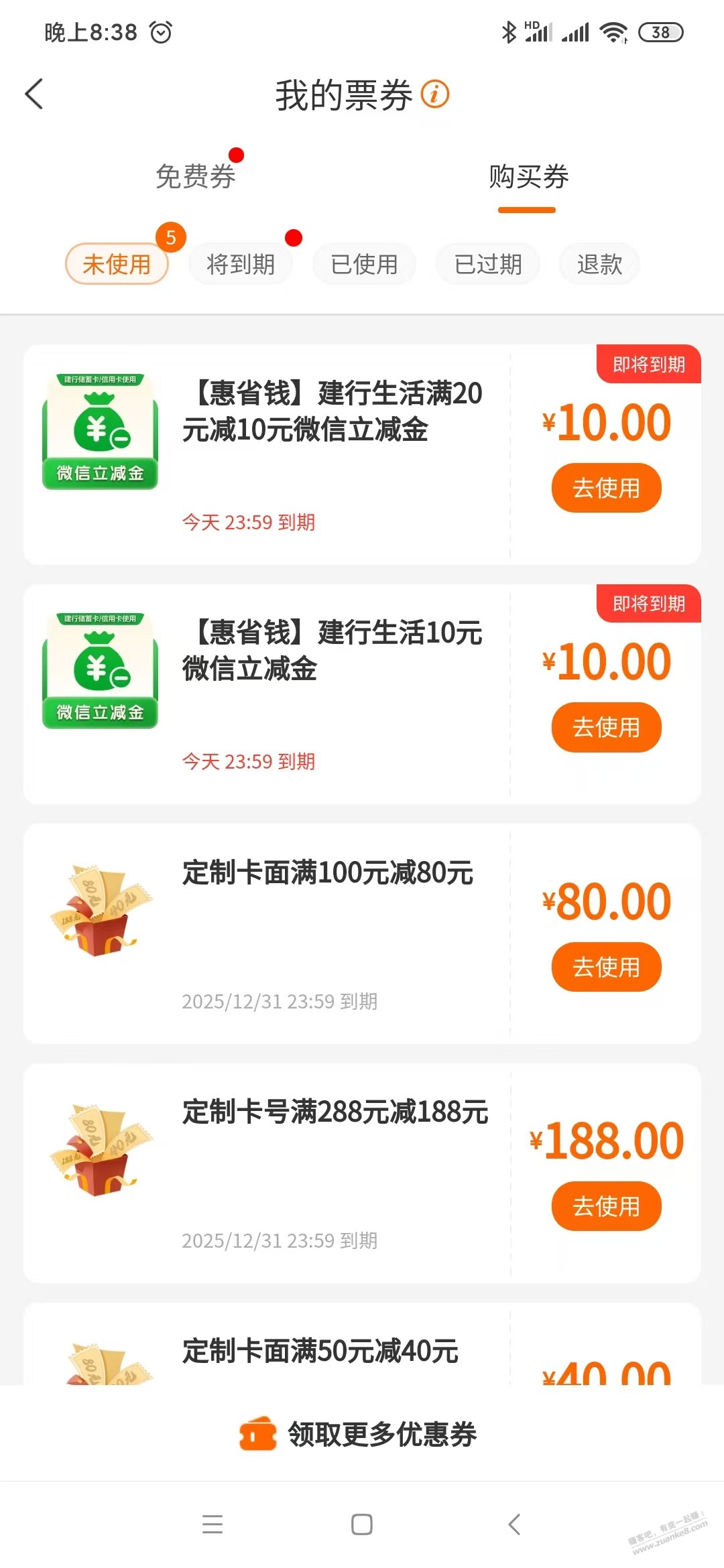Open the 定制卡面满50元减40元 coupon card
The image size is (724, 1568).
[320, 1351]
